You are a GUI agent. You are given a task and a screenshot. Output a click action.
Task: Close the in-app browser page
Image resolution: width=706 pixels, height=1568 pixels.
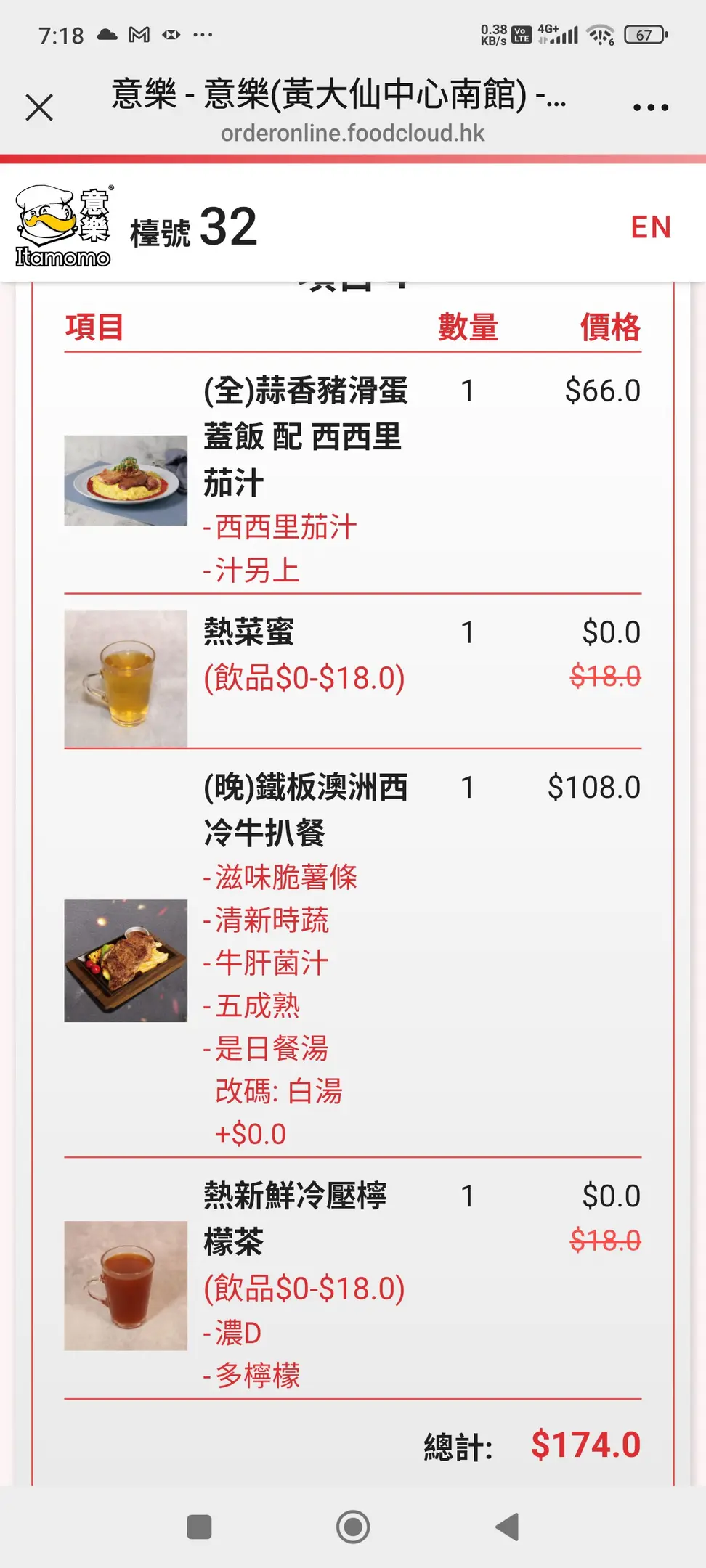(x=39, y=107)
